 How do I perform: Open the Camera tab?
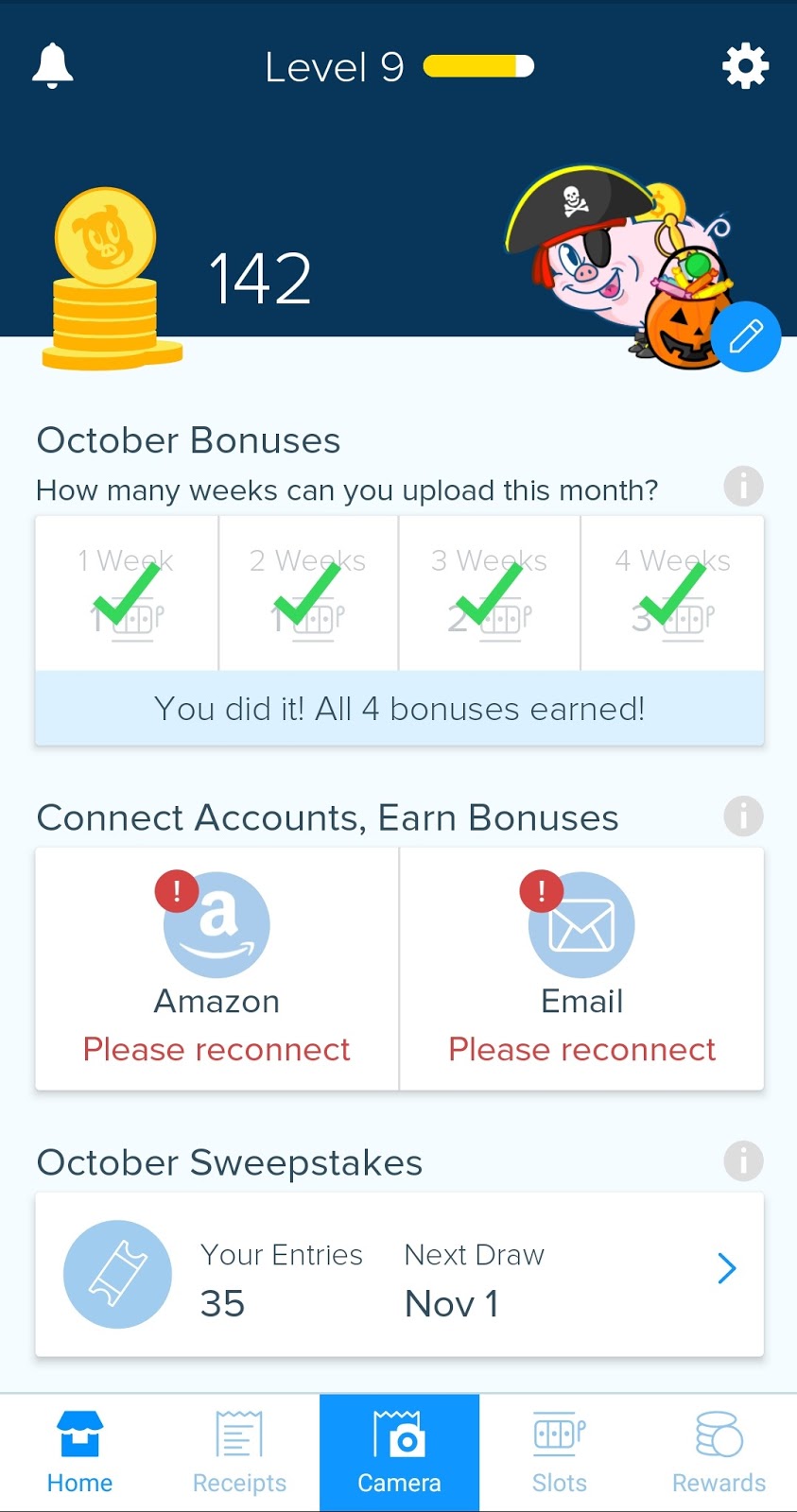point(399,1452)
